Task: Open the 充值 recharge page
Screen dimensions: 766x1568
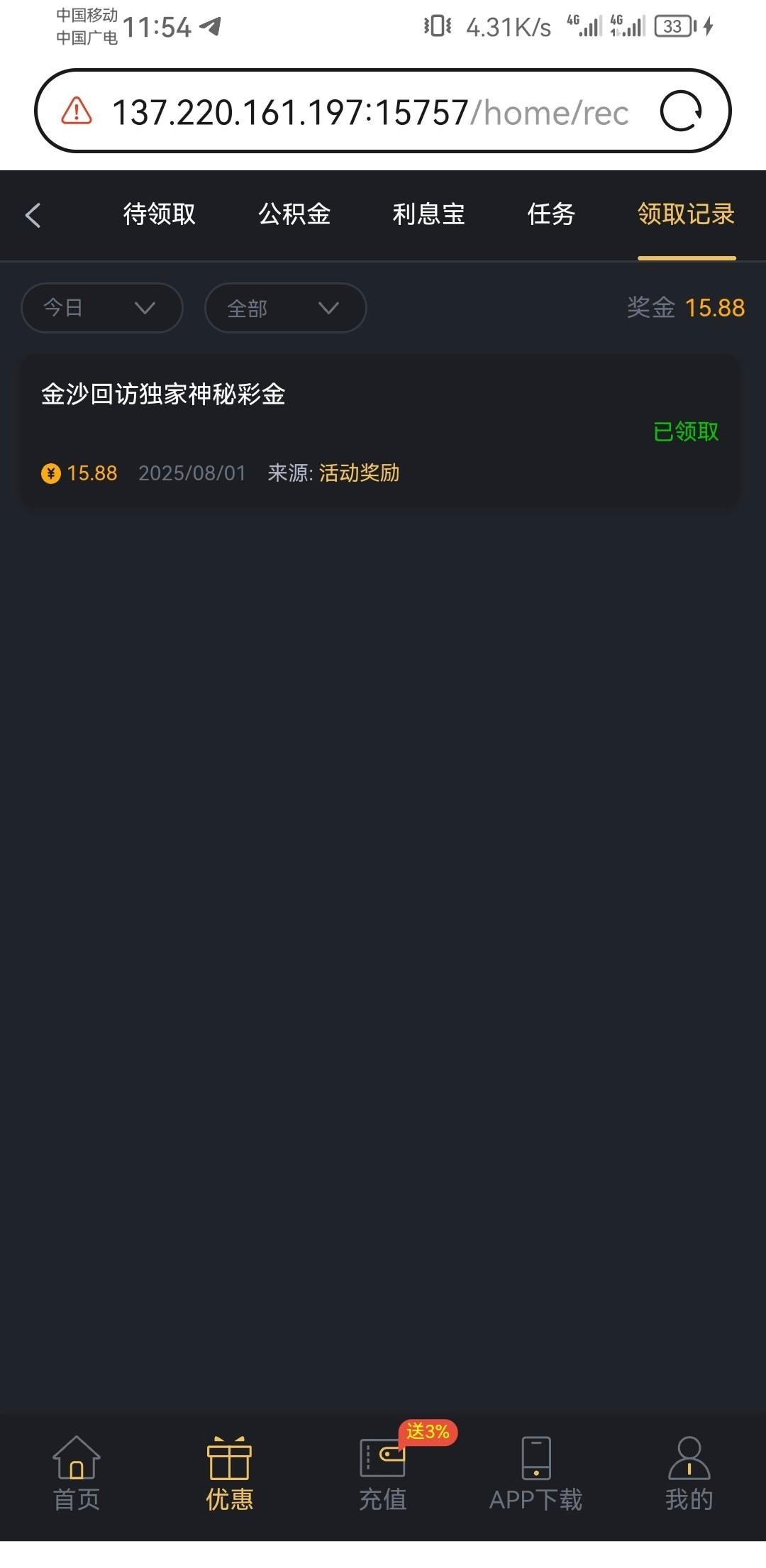Action: click(x=383, y=1474)
